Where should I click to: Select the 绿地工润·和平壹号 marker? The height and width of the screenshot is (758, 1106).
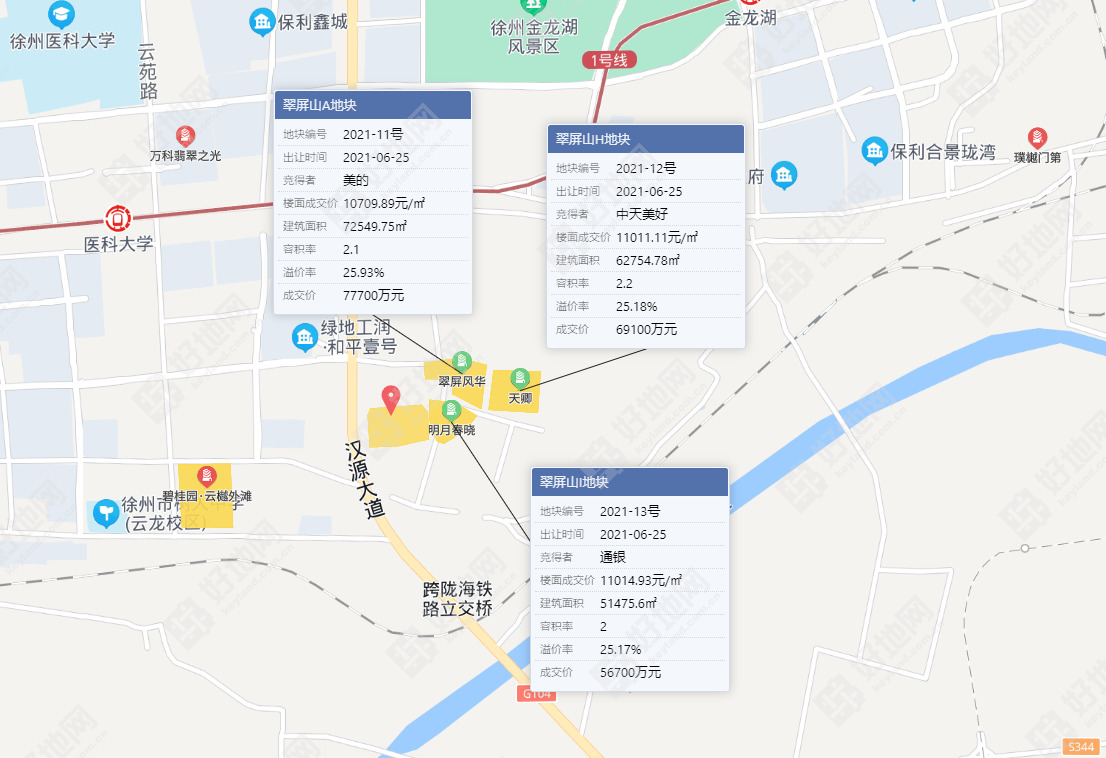point(305,337)
